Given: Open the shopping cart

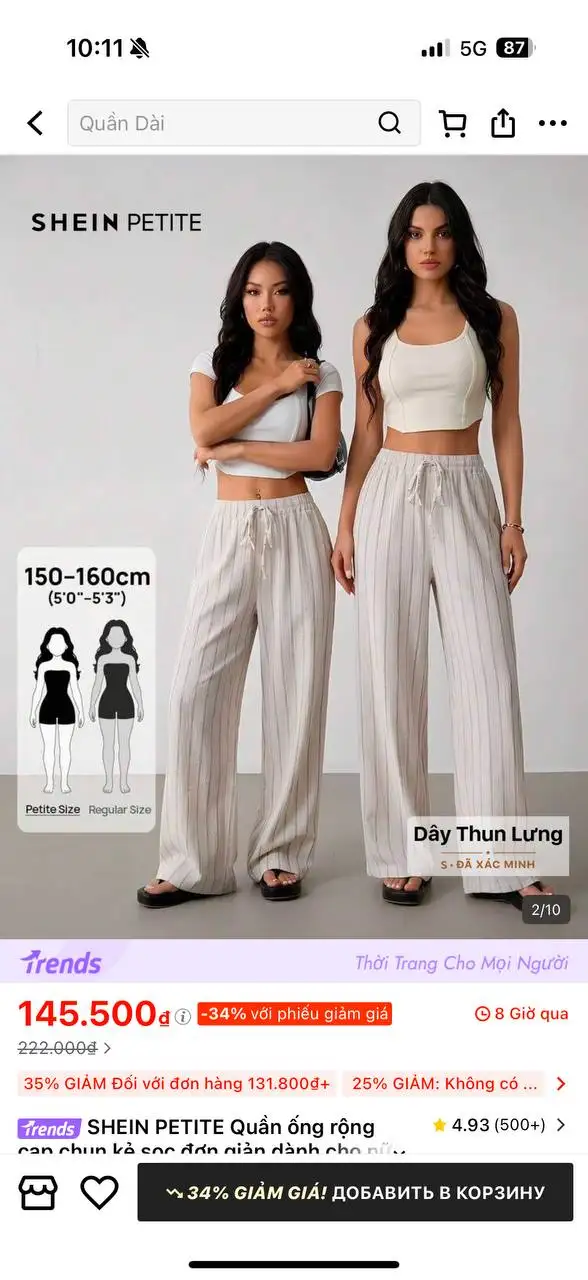Looking at the screenshot, I should 453,123.
